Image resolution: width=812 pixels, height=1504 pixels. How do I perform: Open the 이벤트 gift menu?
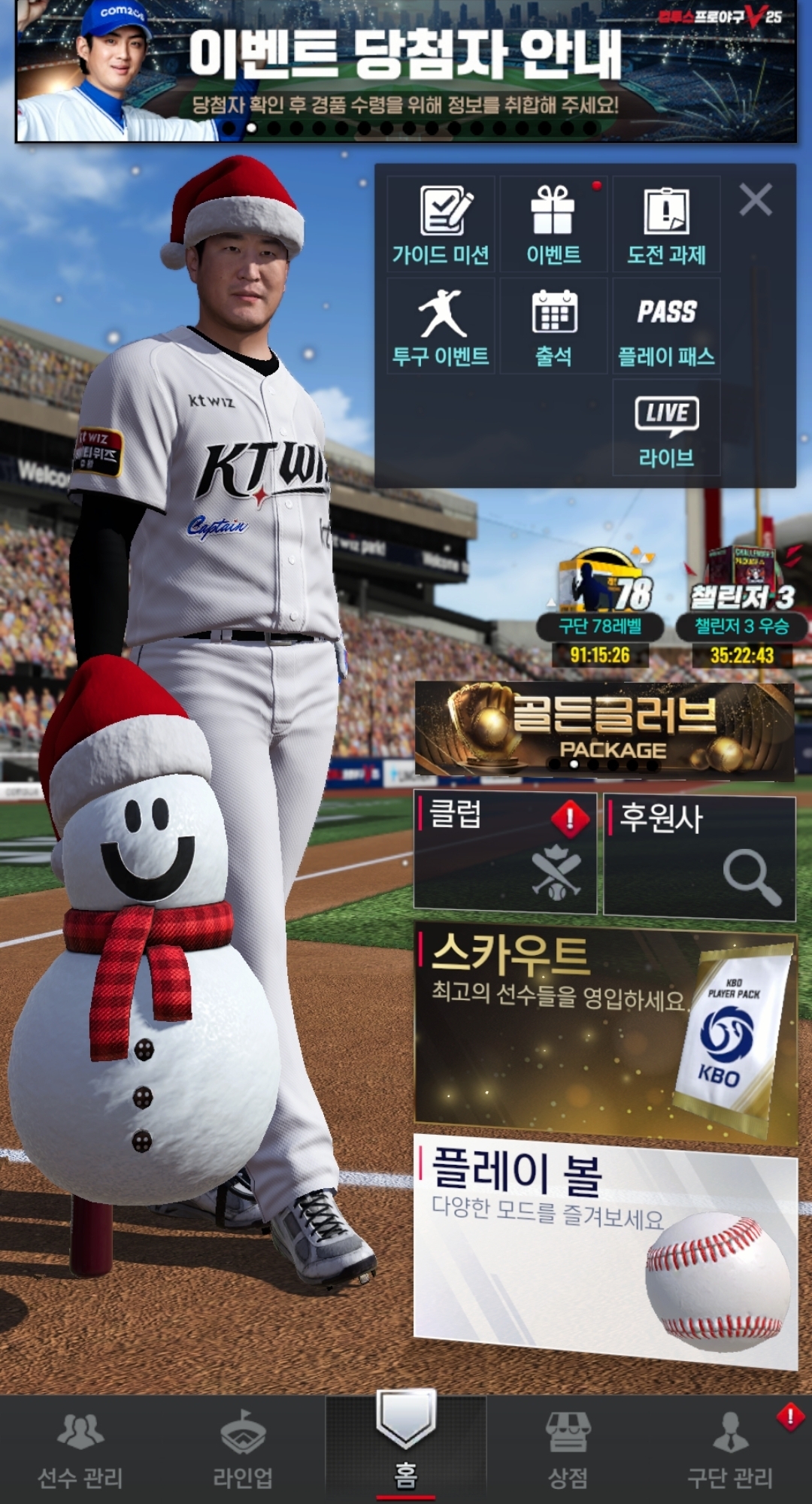(x=553, y=224)
